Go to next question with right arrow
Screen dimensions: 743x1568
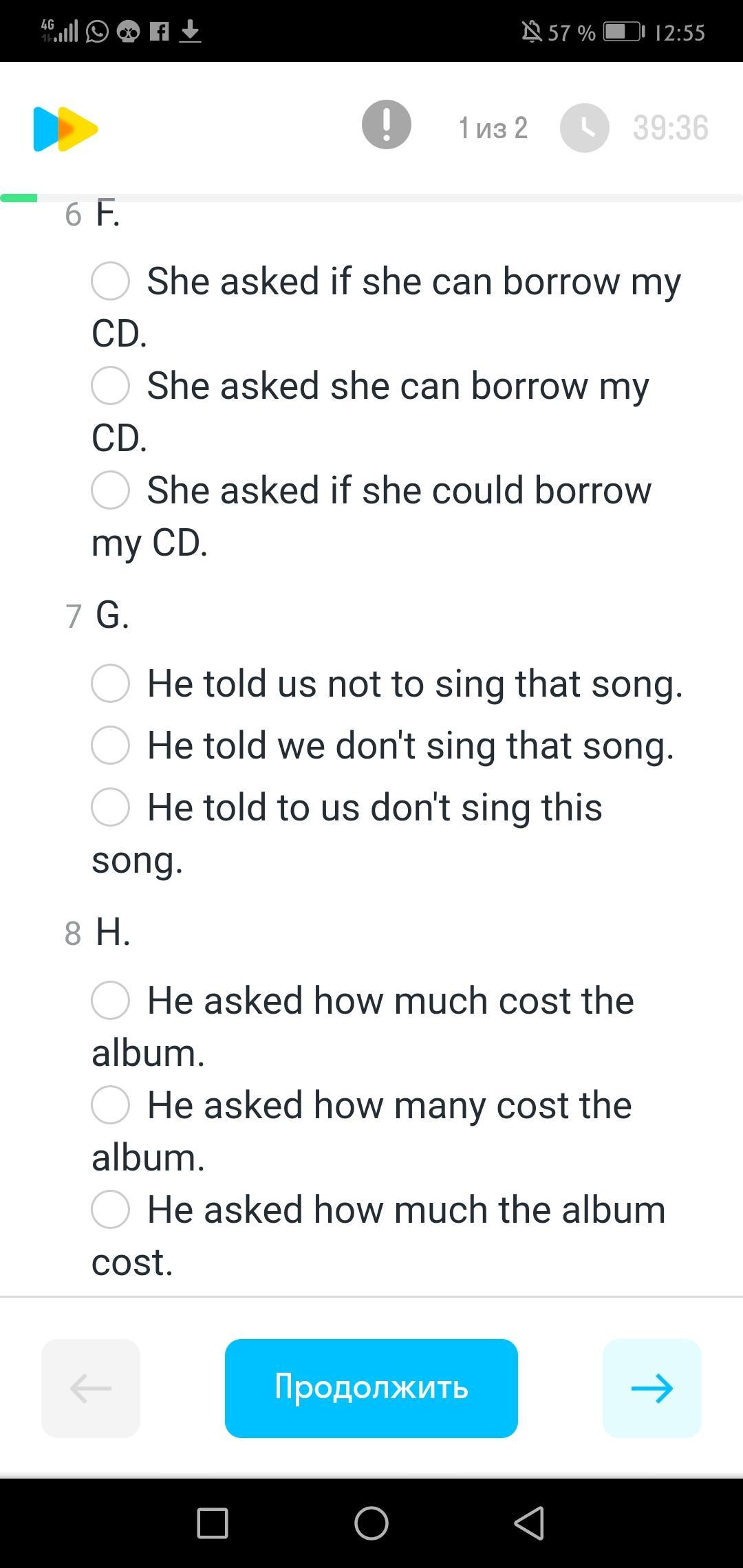652,1388
